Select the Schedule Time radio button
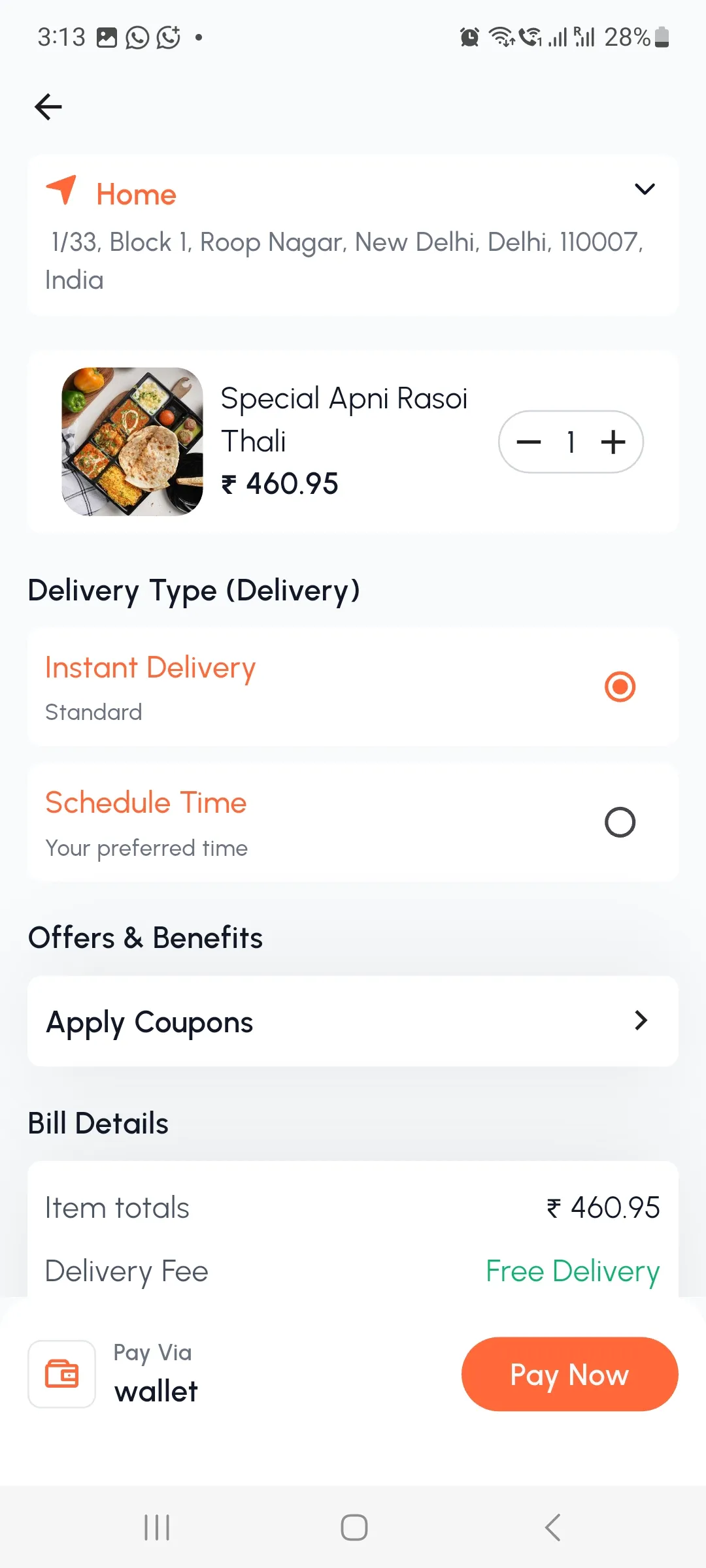This screenshot has height=1568, width=706. pos(620,822)
